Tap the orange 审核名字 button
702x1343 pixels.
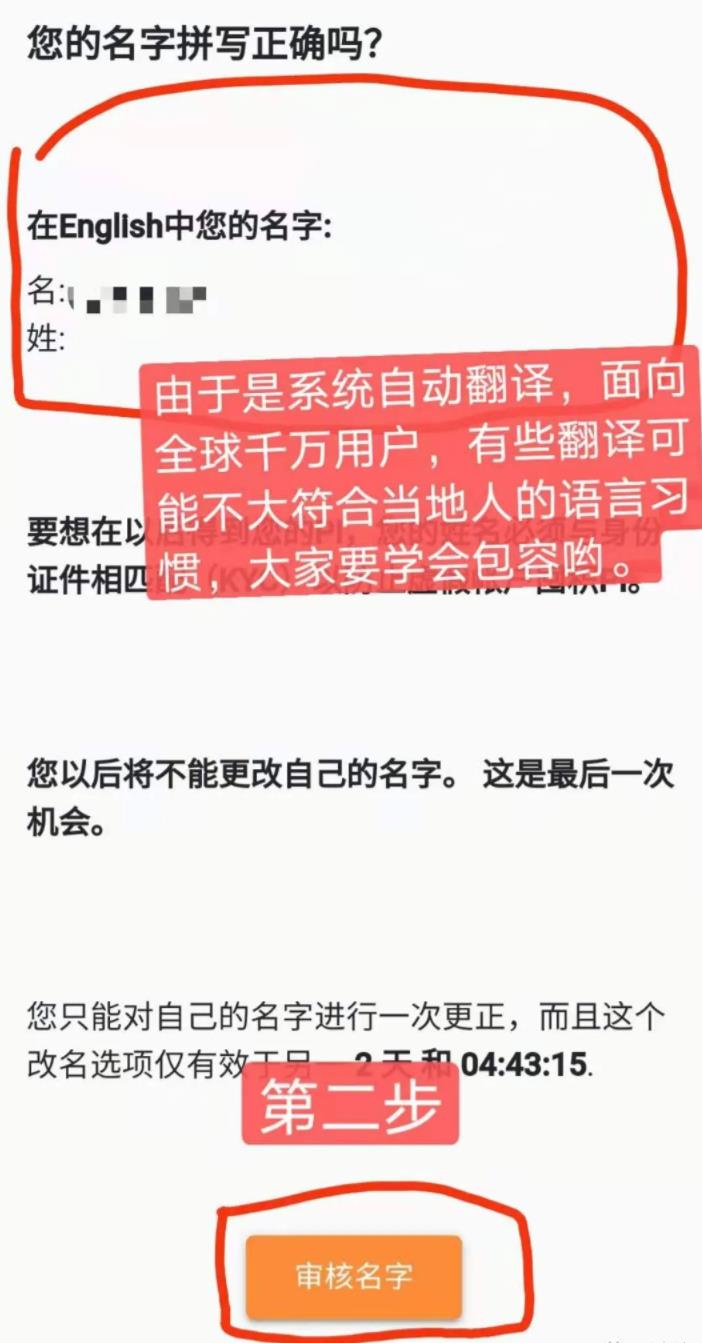(x=354, y=1277)
